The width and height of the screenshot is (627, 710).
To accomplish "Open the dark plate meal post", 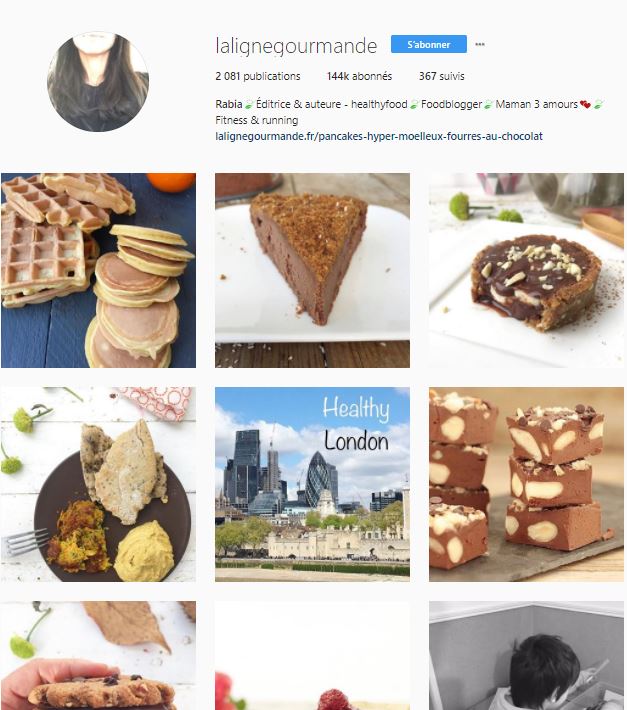I will (98, 484).
